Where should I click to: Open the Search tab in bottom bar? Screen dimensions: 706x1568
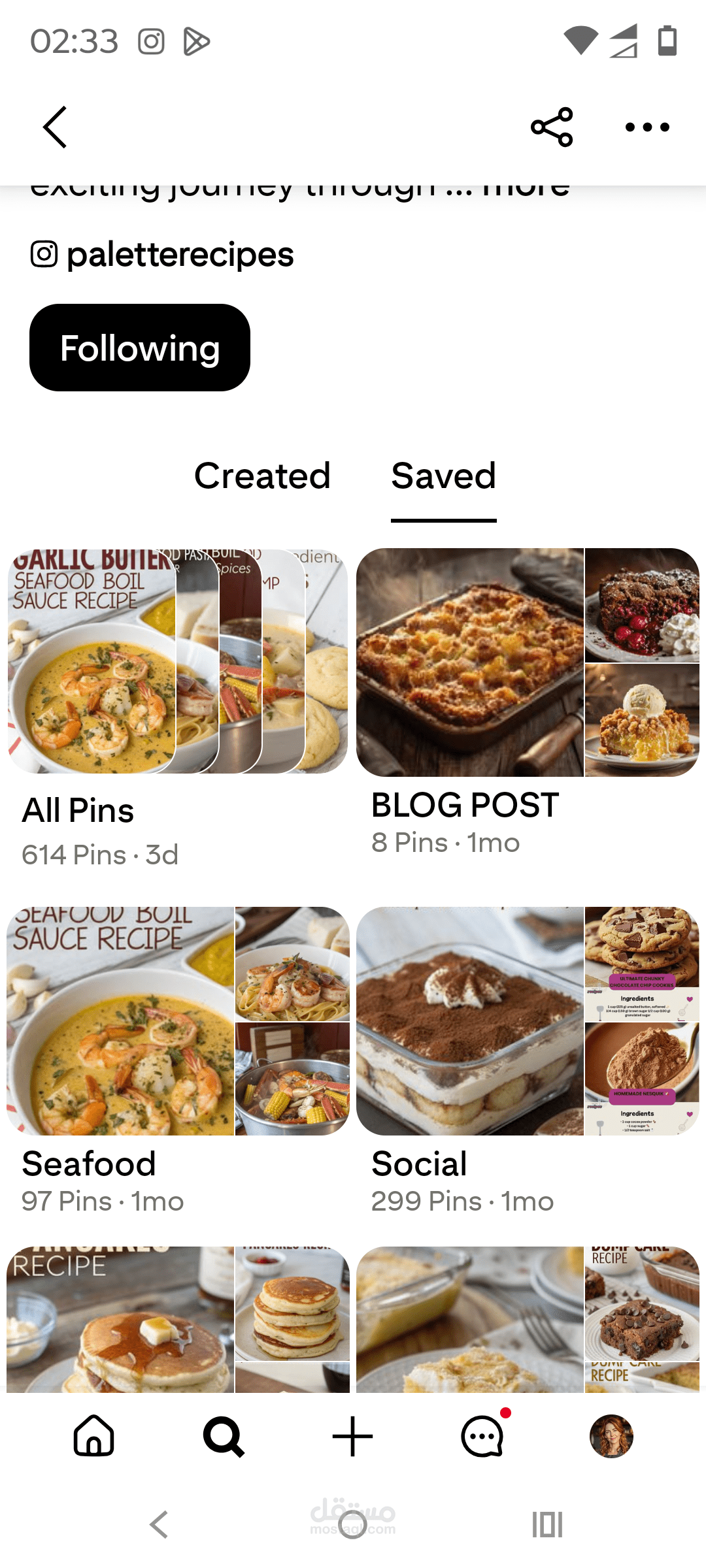coord(224,1436)
